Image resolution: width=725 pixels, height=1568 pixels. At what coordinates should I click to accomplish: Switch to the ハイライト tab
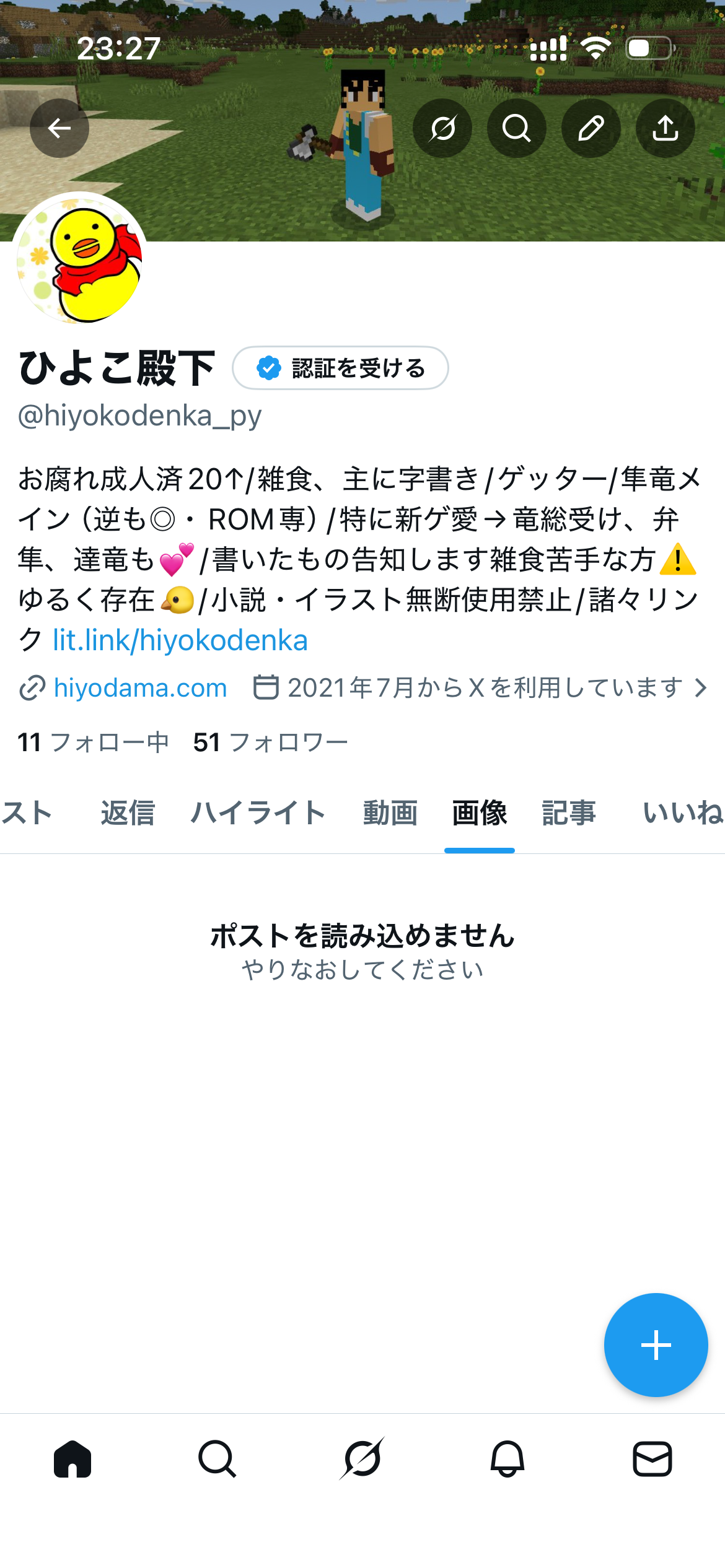(x=258, y=812)
